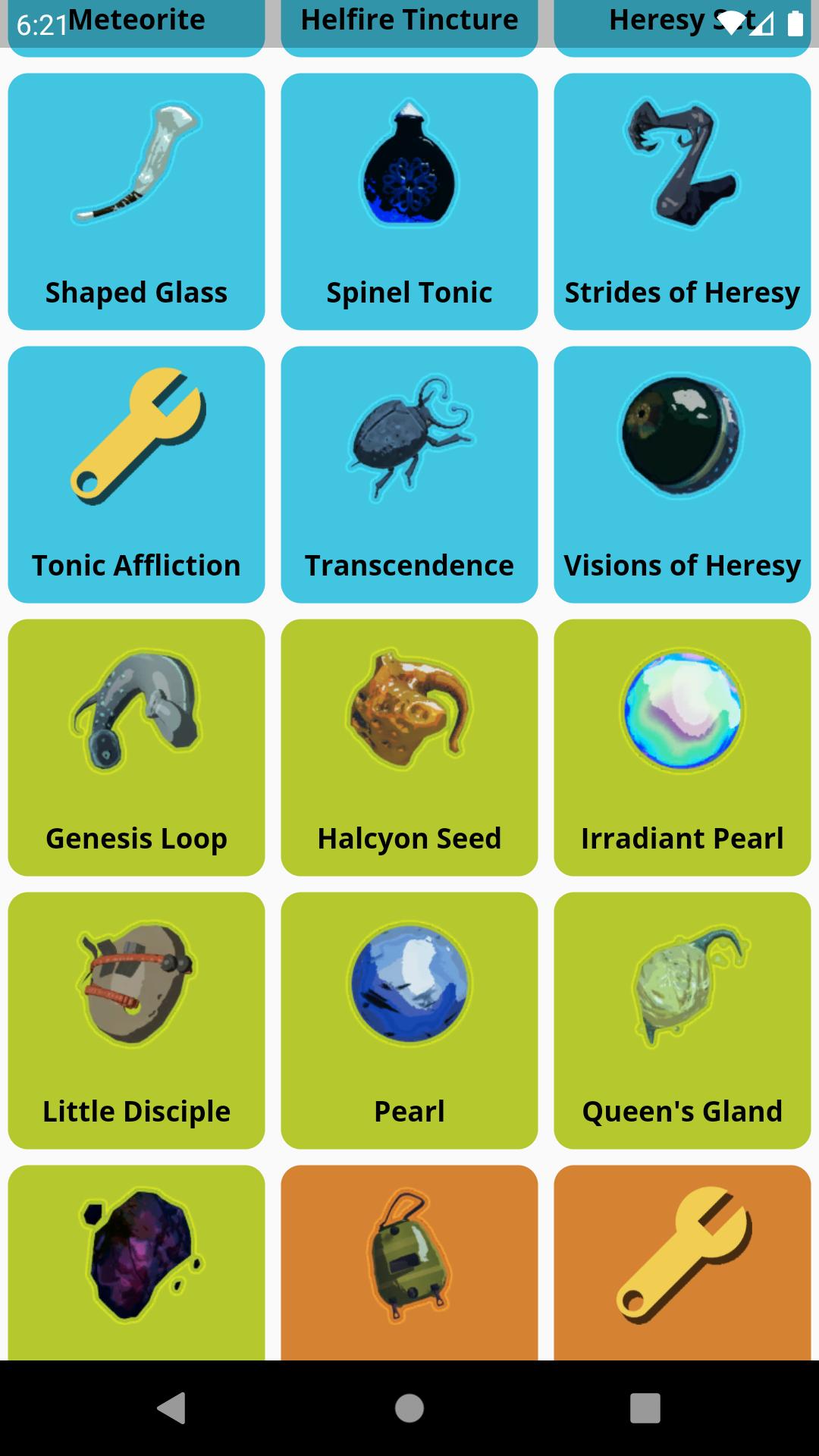Open the Pearl item card
The image size is (819, 1456).
409,1020
